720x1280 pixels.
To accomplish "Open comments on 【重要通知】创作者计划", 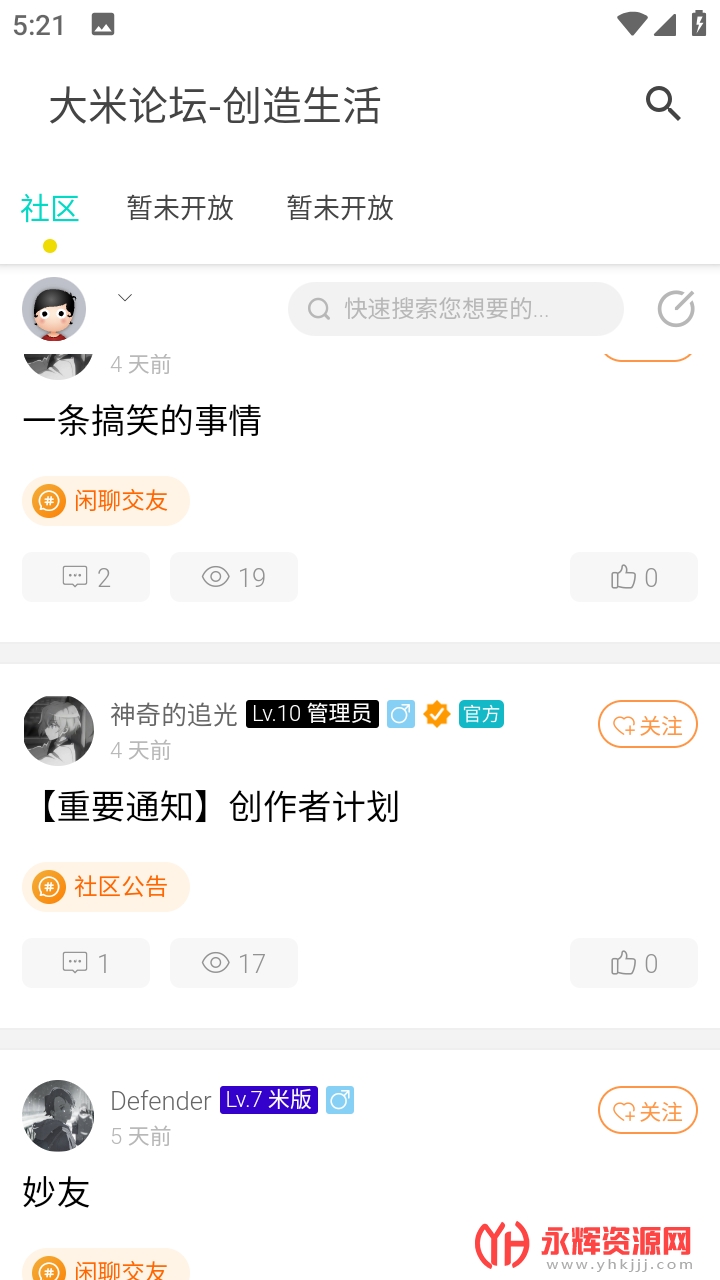I will pos(86,963).
